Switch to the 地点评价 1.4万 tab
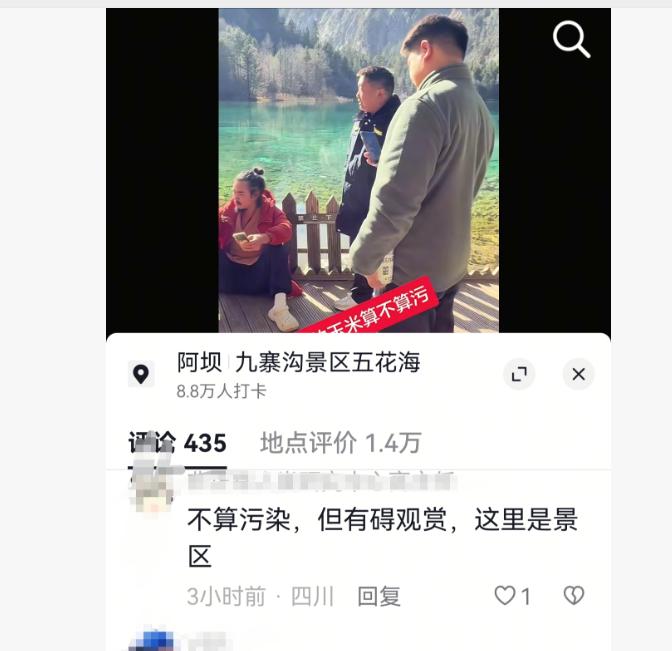This screenshot has height=651, width=672. pos(340,442)
